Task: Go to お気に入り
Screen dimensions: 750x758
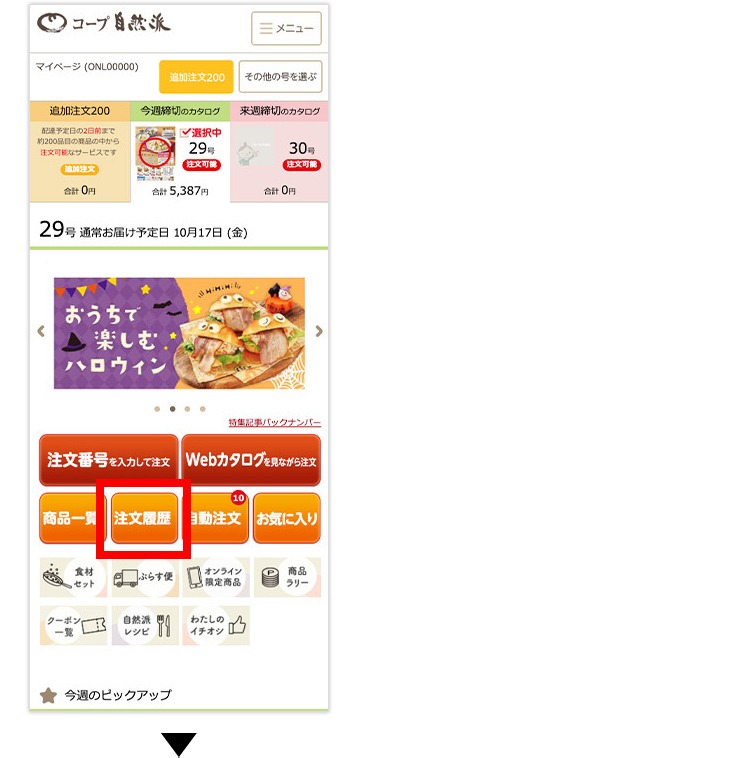Action: 287,518
